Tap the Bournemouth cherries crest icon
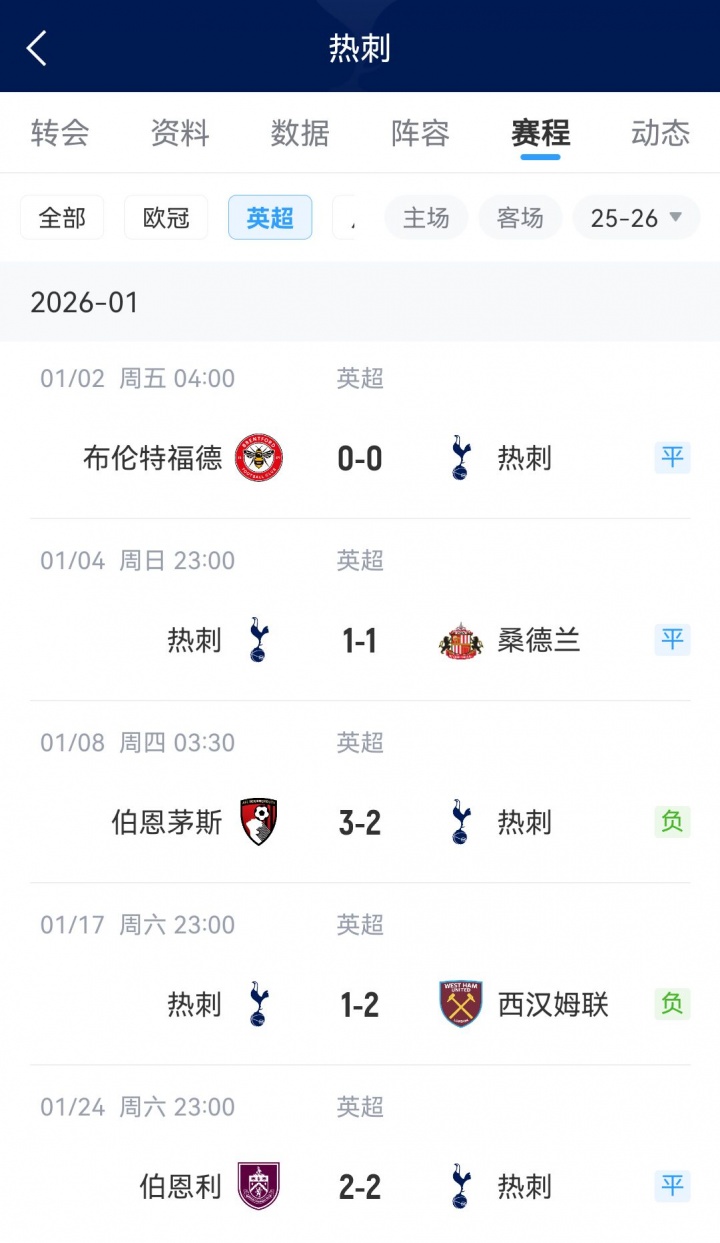Viewport: 720px width, 1243px height. [260, 821]
